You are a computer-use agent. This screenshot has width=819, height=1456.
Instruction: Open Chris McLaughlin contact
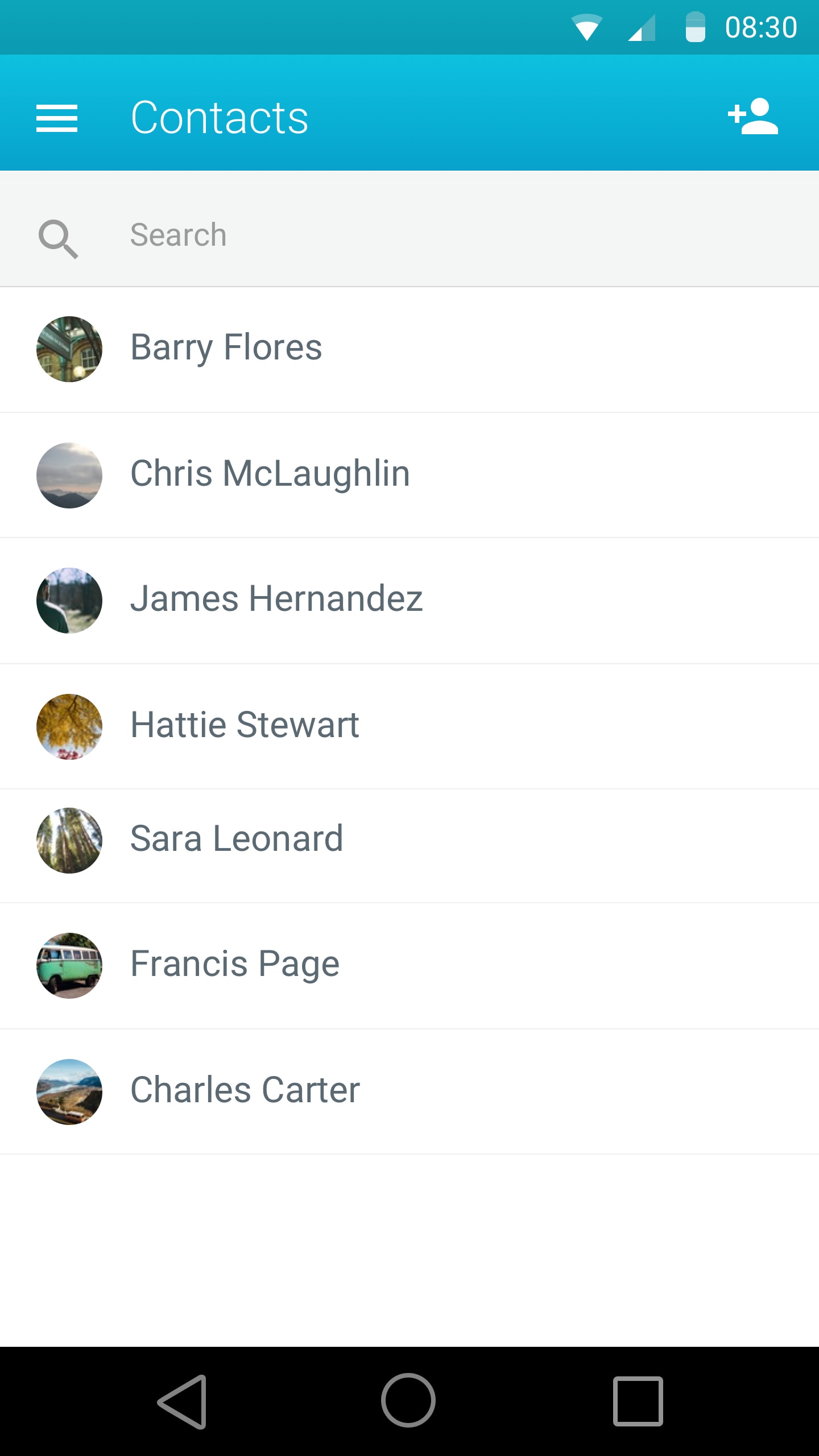click(x=270, y=474)
